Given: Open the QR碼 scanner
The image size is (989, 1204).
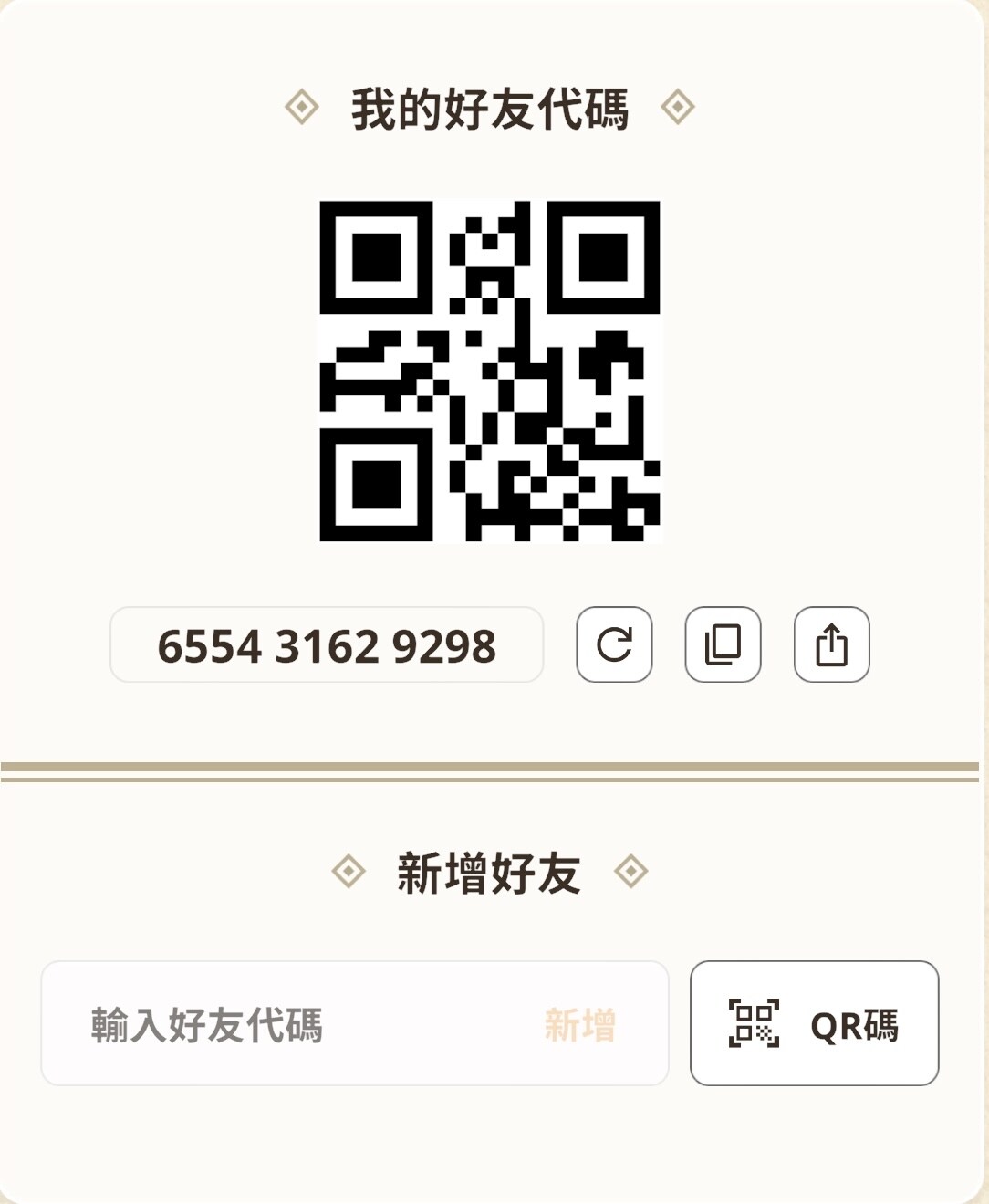Looking at the screenshot, I should click(x=814, y=1023).
